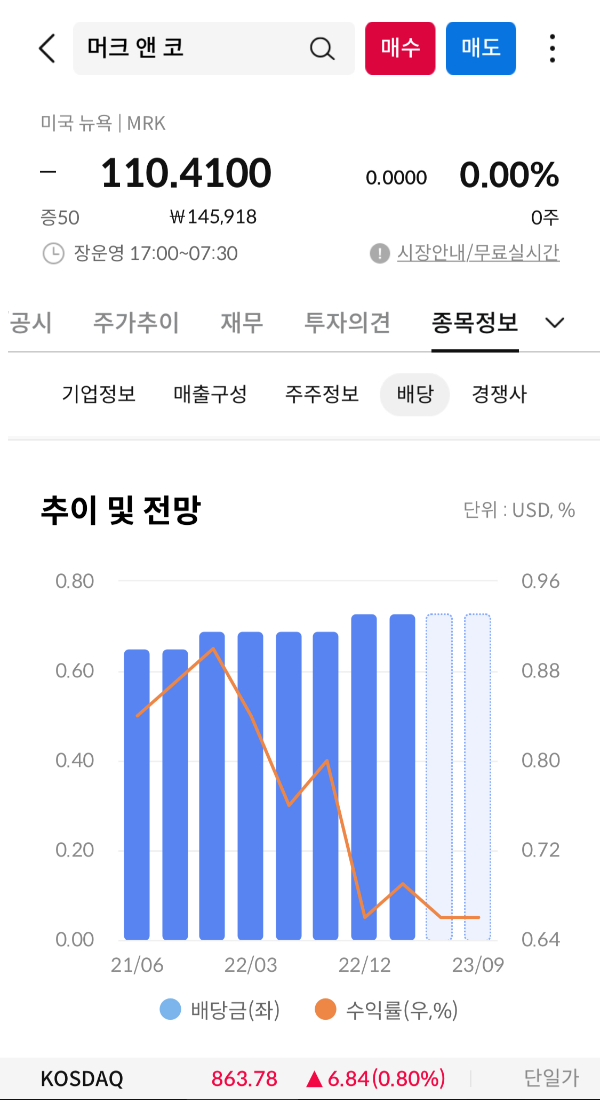Image resolution: width=600 pixels, height=1100 pixels.
Task: Select the 매출구성 sub-tab
Action: [210, 394]
